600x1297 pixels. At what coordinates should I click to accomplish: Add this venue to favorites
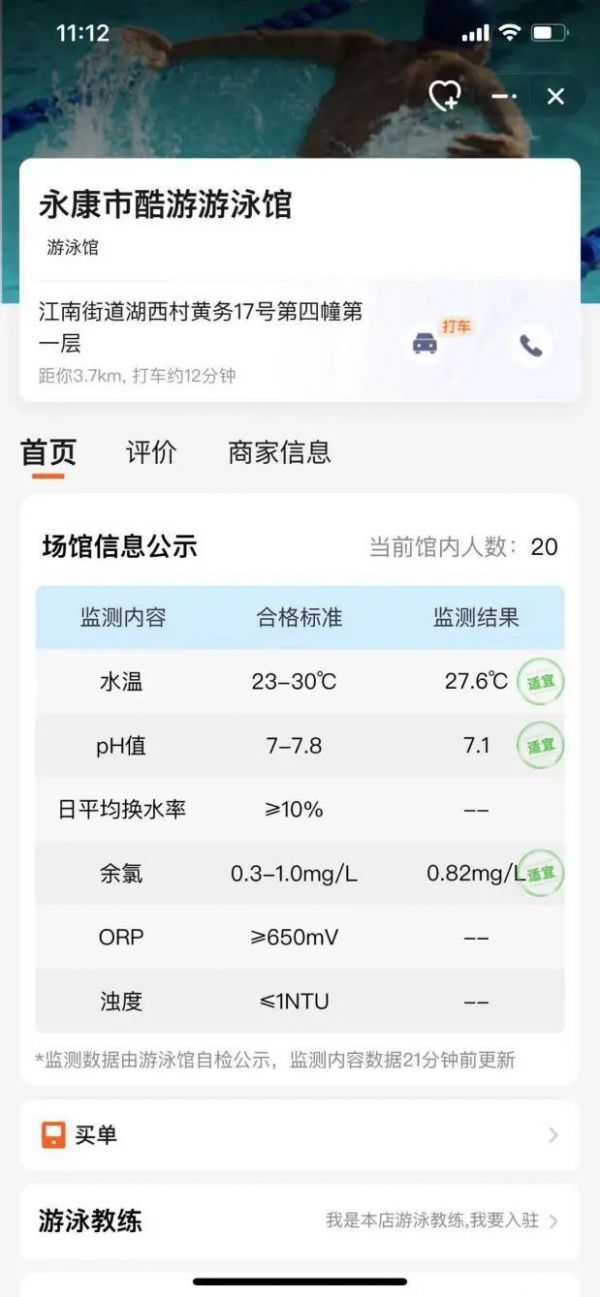pyautogui.click(x=444, y=96)
